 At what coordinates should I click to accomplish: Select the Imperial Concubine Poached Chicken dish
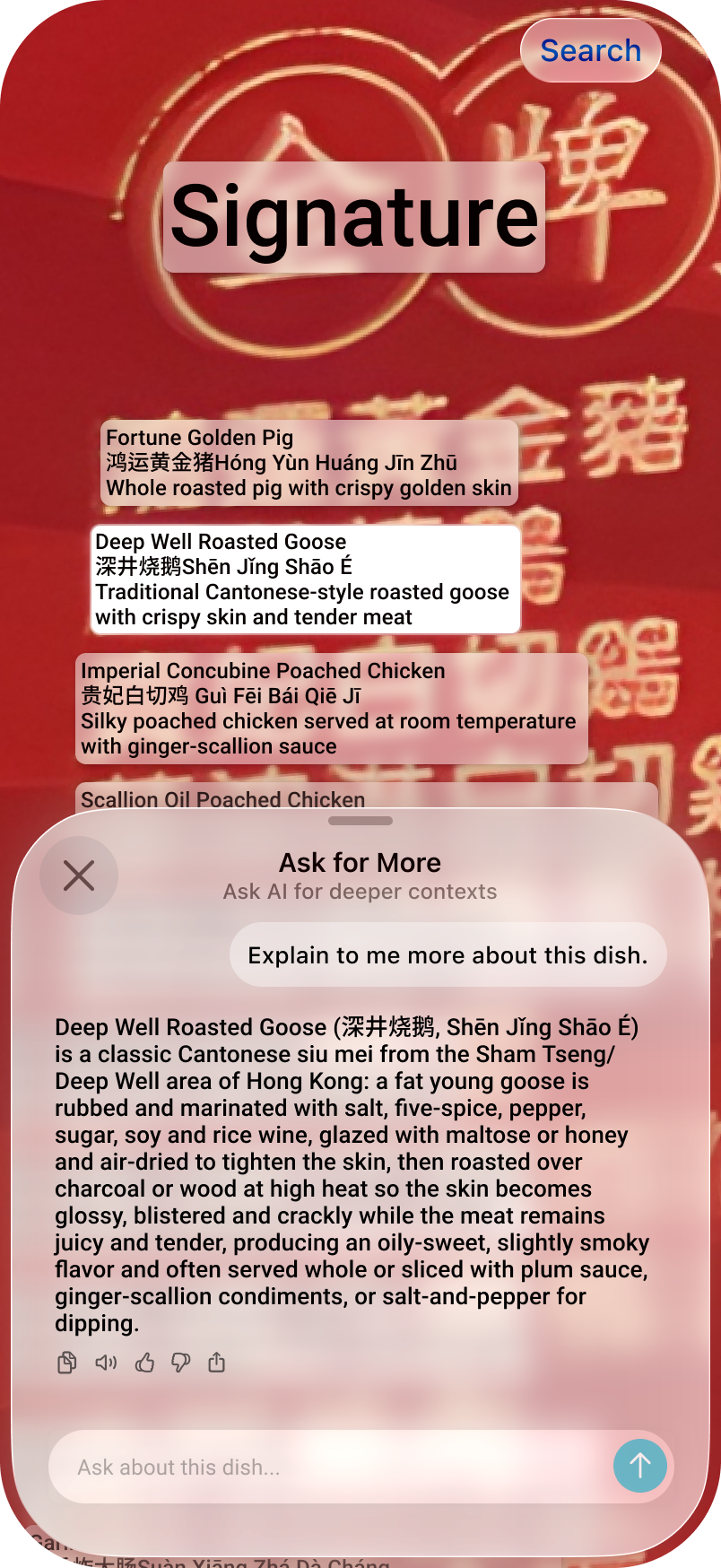(331, 709)
